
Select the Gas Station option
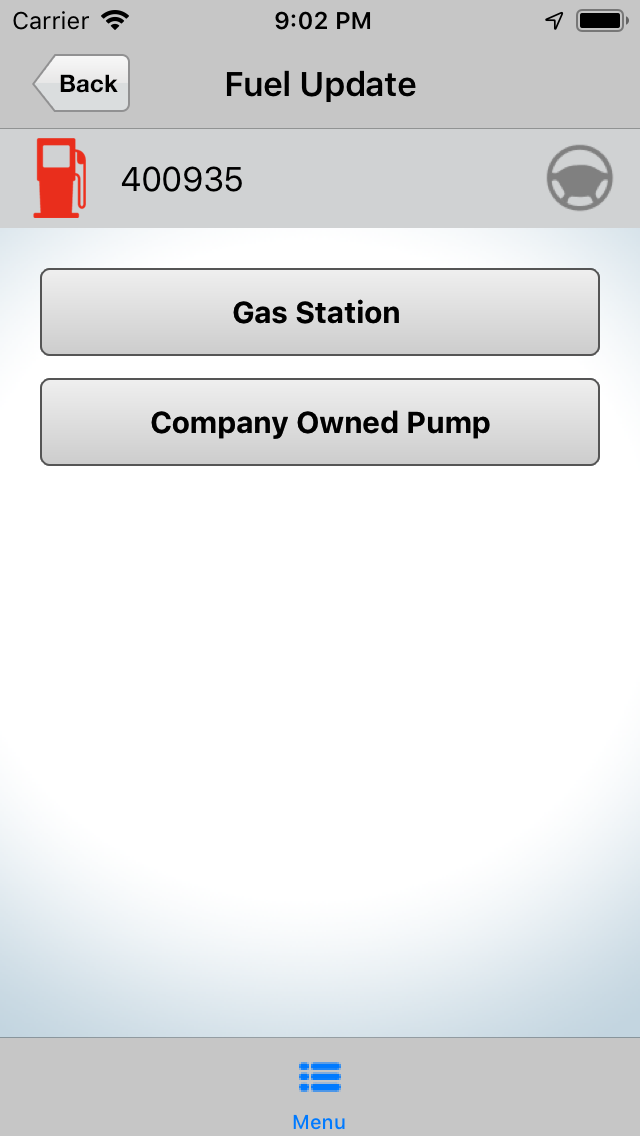pyautogui.click(x=320, y=312)
